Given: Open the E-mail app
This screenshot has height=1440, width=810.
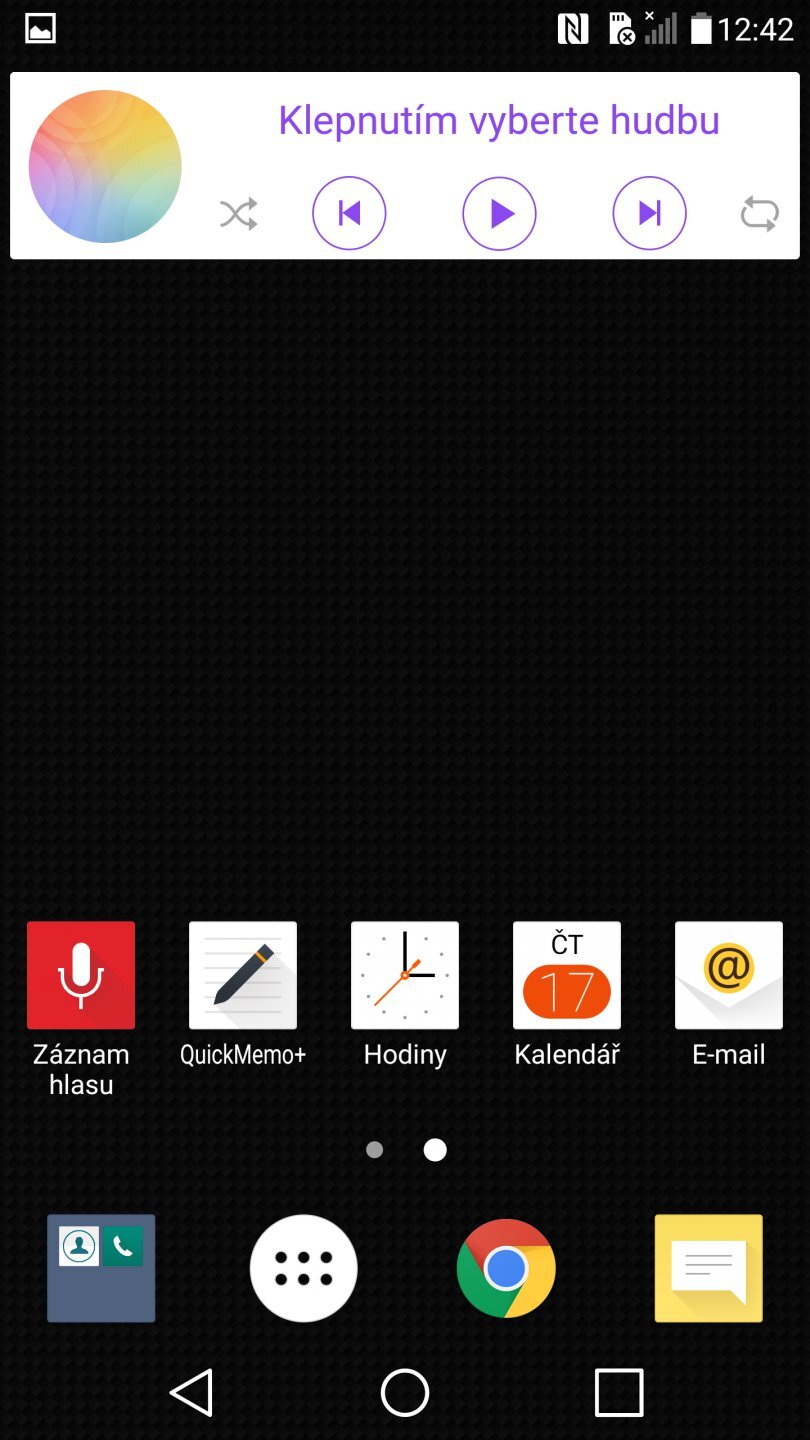Looking at the screenshot, I should (728, 975).
